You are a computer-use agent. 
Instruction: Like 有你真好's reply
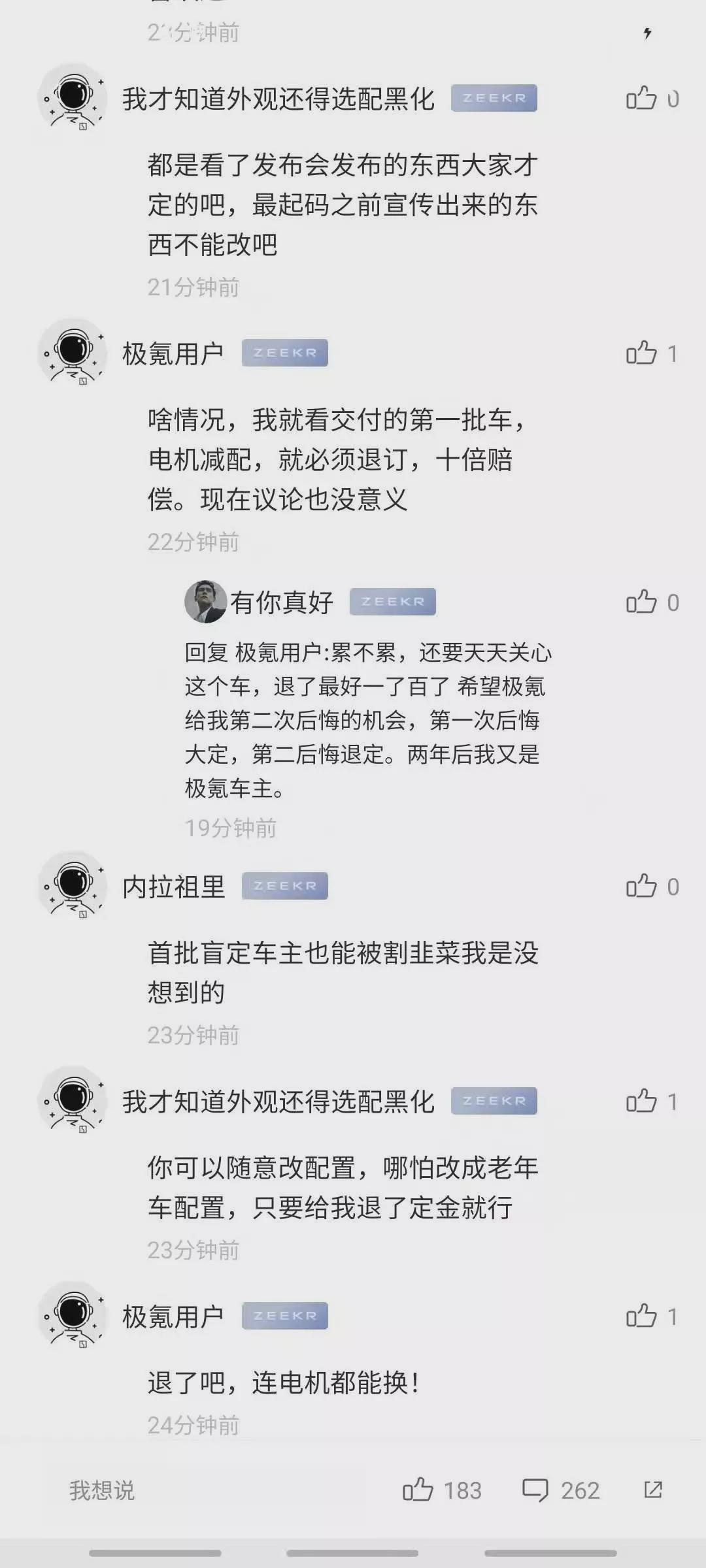pyautogui.click(x=641, y=602)
